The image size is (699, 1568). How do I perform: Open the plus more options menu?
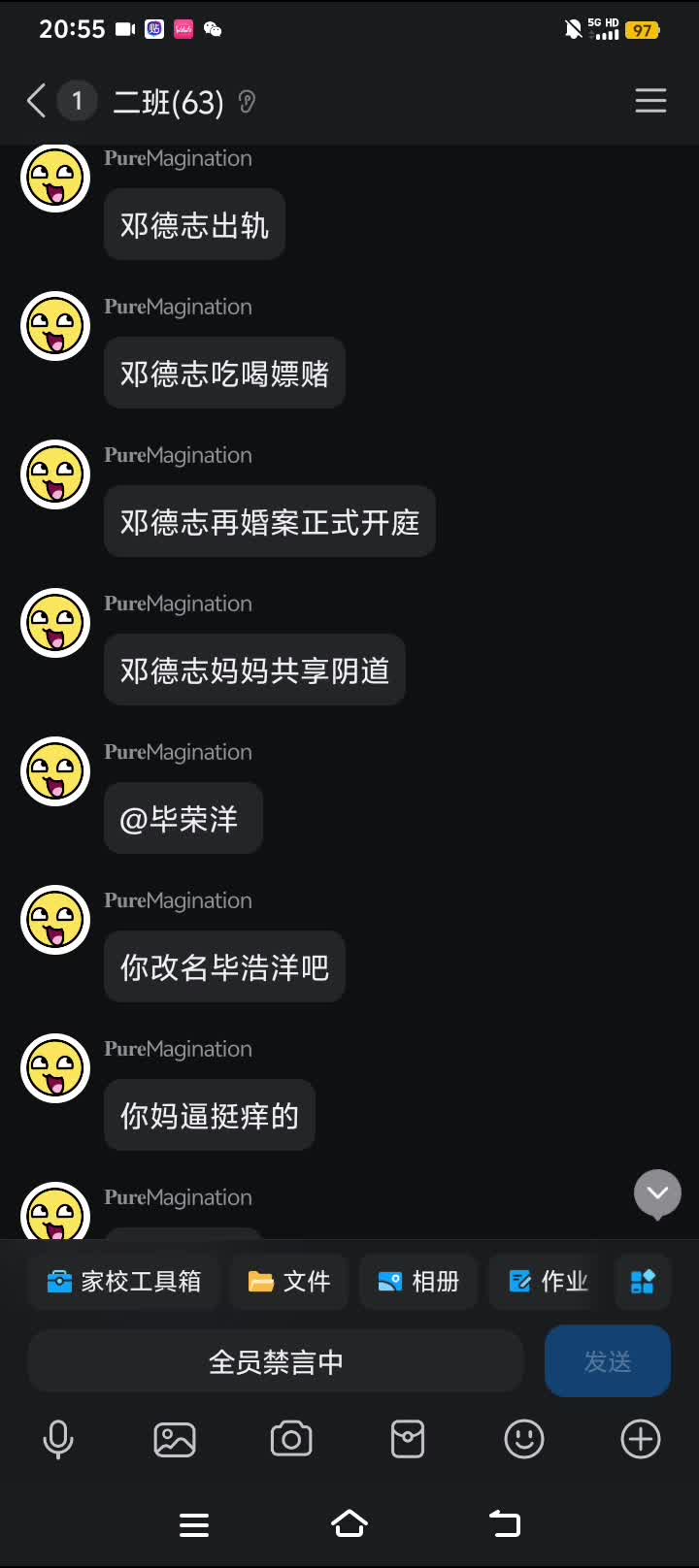[641, 1439]
